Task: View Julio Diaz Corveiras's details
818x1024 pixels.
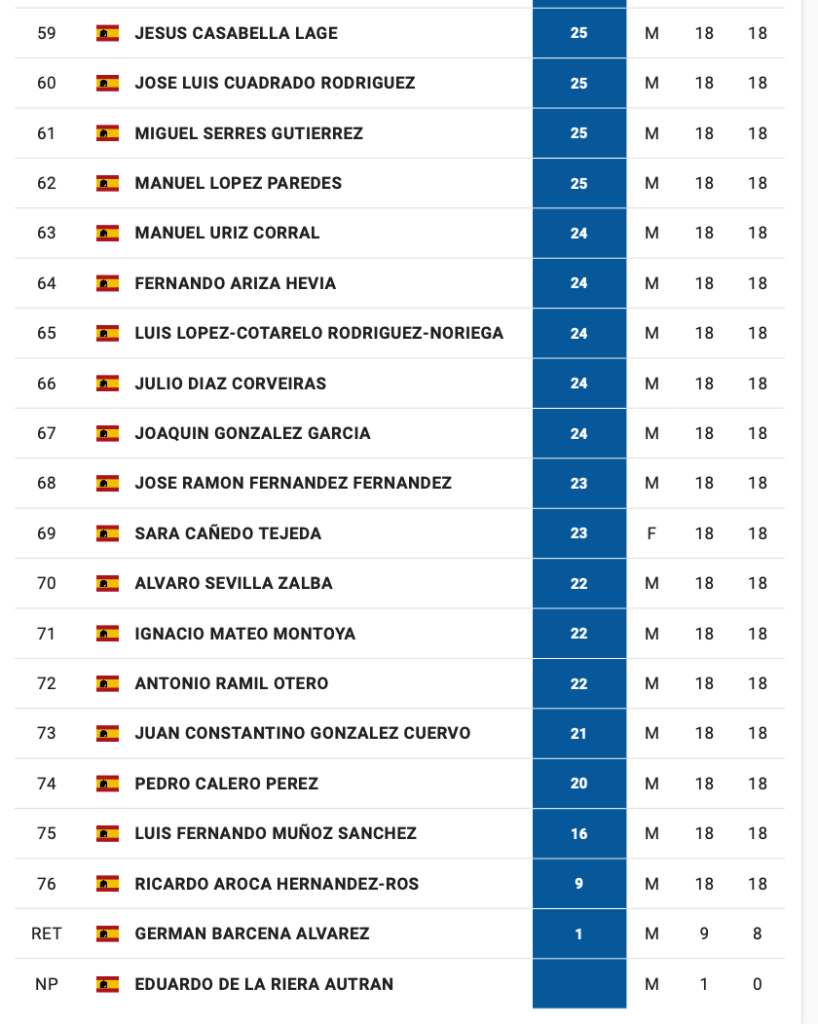Action: tap(230, 383)
